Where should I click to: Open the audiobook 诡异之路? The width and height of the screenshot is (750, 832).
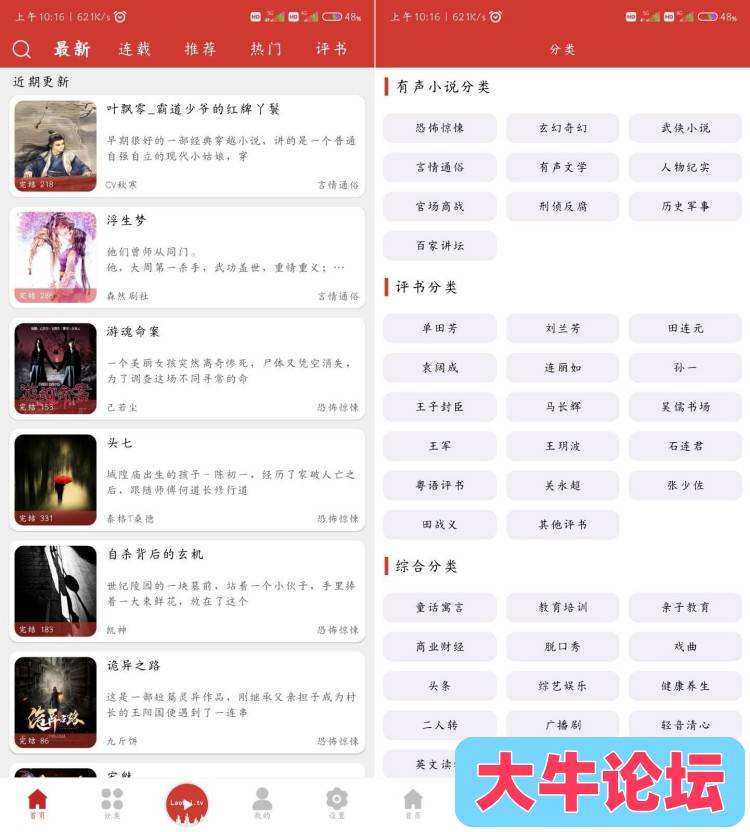tap(187, 703)
